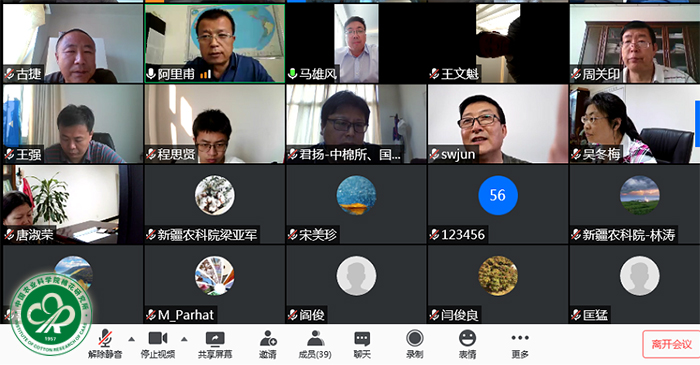The height and width of the screenshot is (365, 700).
Task: Expand video options arrow beside 停止视频
Action: (184, 340)
